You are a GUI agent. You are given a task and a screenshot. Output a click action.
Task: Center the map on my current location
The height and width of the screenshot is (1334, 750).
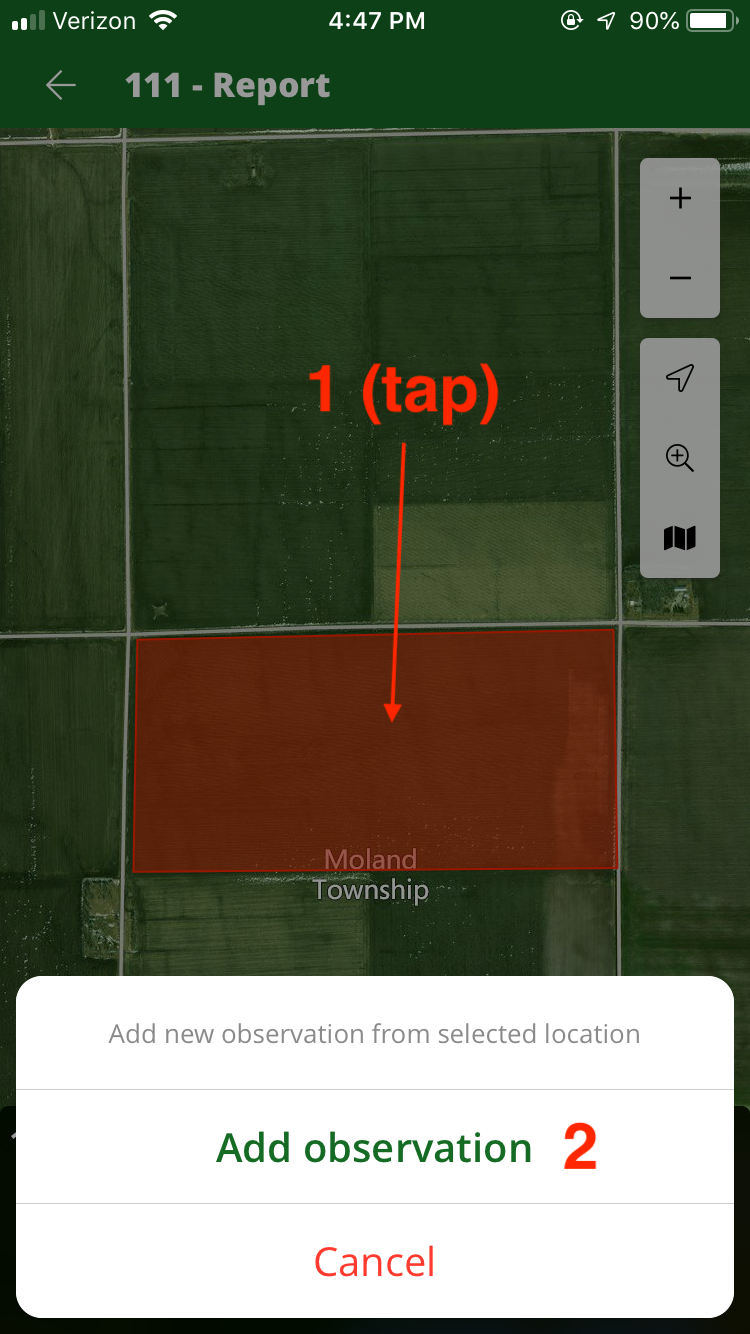click(x=680, y=378)
